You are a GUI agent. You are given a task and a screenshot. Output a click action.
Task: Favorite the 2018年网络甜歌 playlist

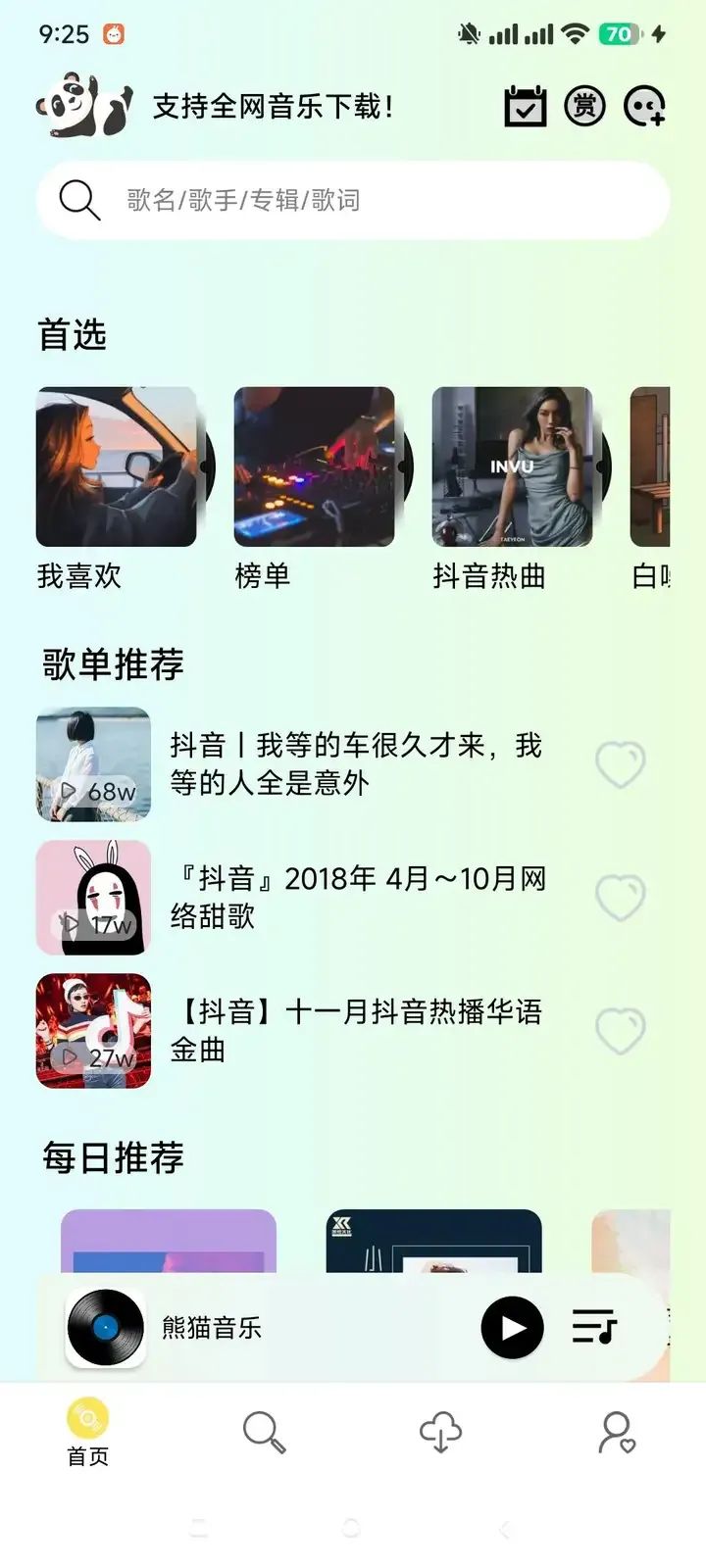(x=621, y=897)
